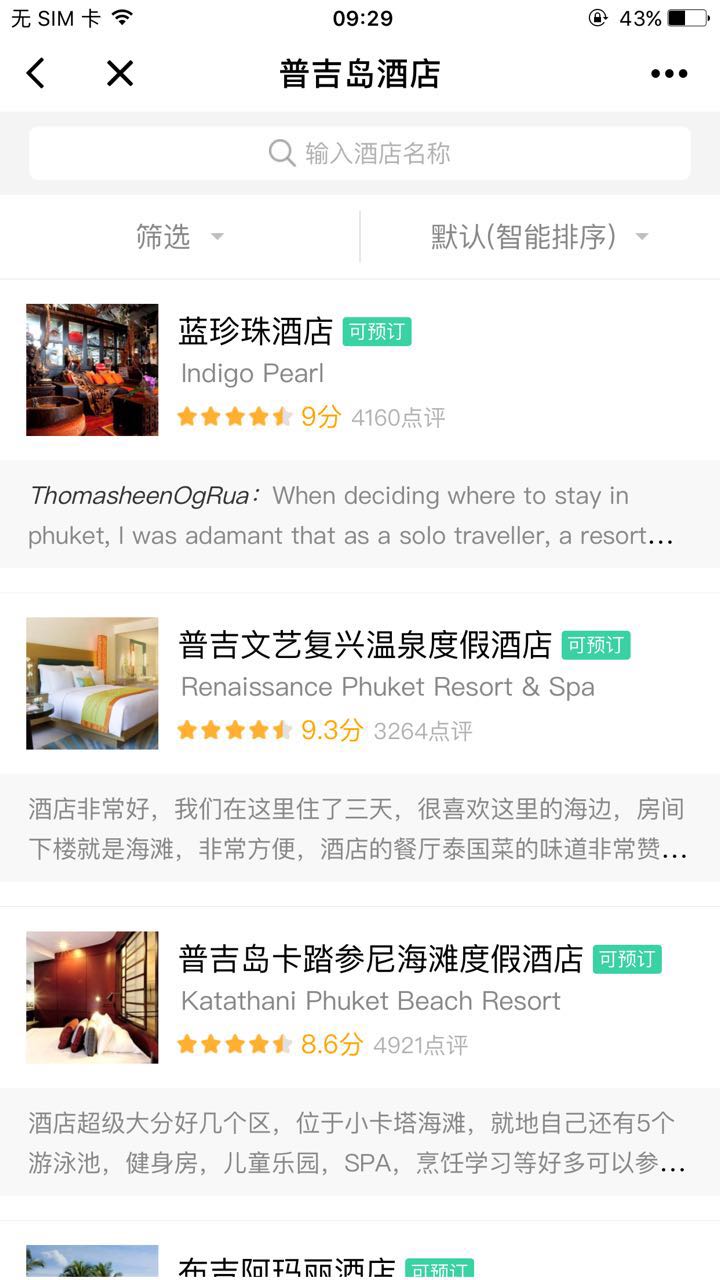720x1280 pixels.
Task: Open the review starting with 酒店超级大分好几个区
Action: point(360,1143)
